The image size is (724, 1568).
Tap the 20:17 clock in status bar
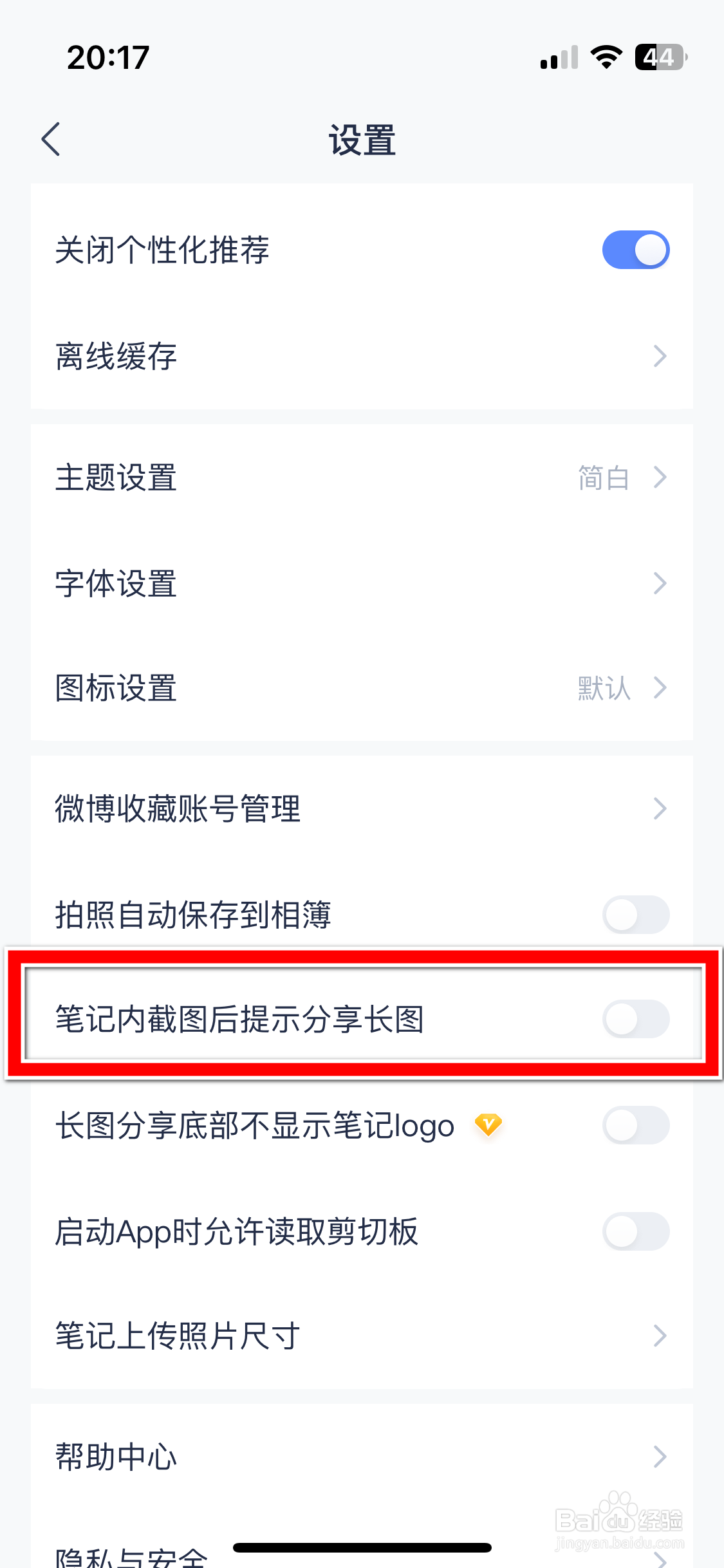(x=107, y=57)
